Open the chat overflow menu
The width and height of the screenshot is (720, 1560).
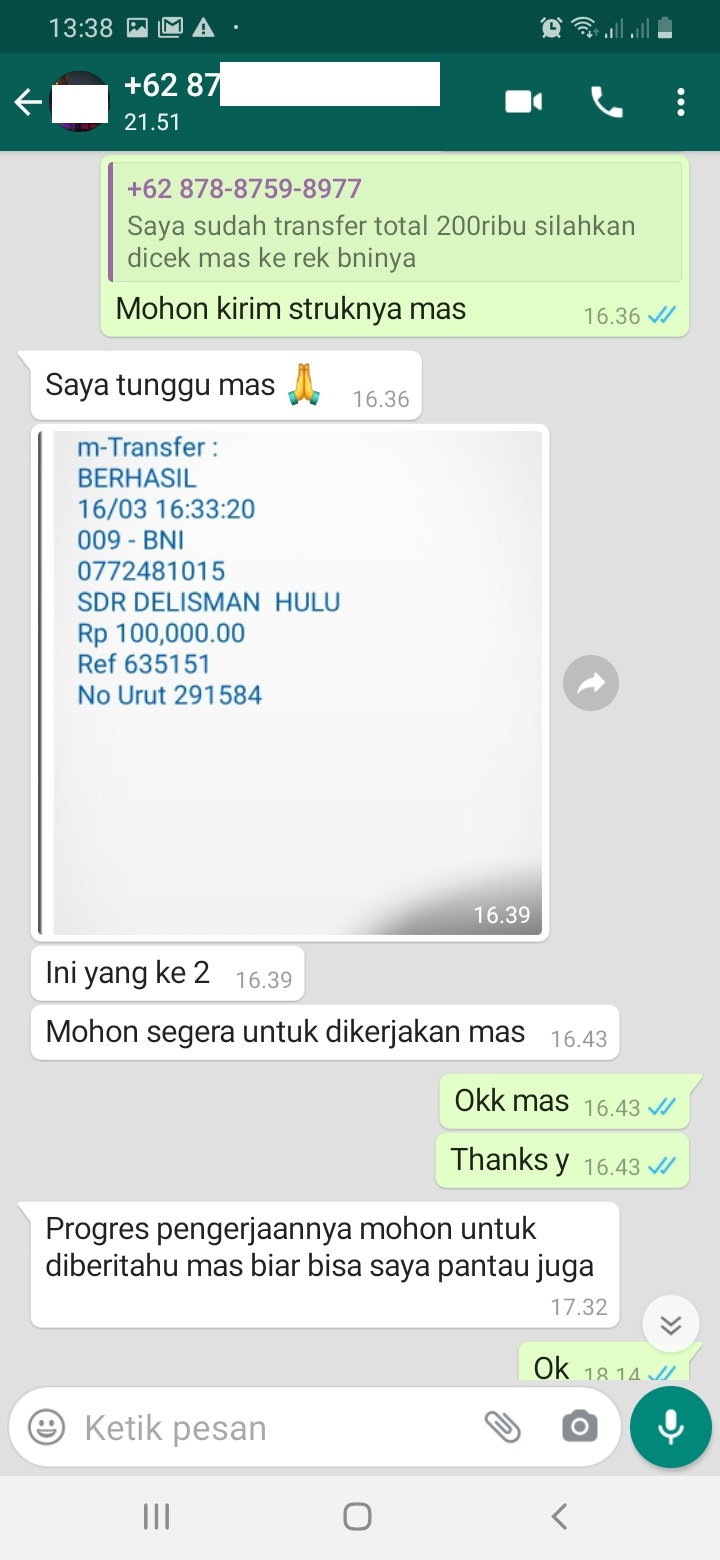[681, 102]
